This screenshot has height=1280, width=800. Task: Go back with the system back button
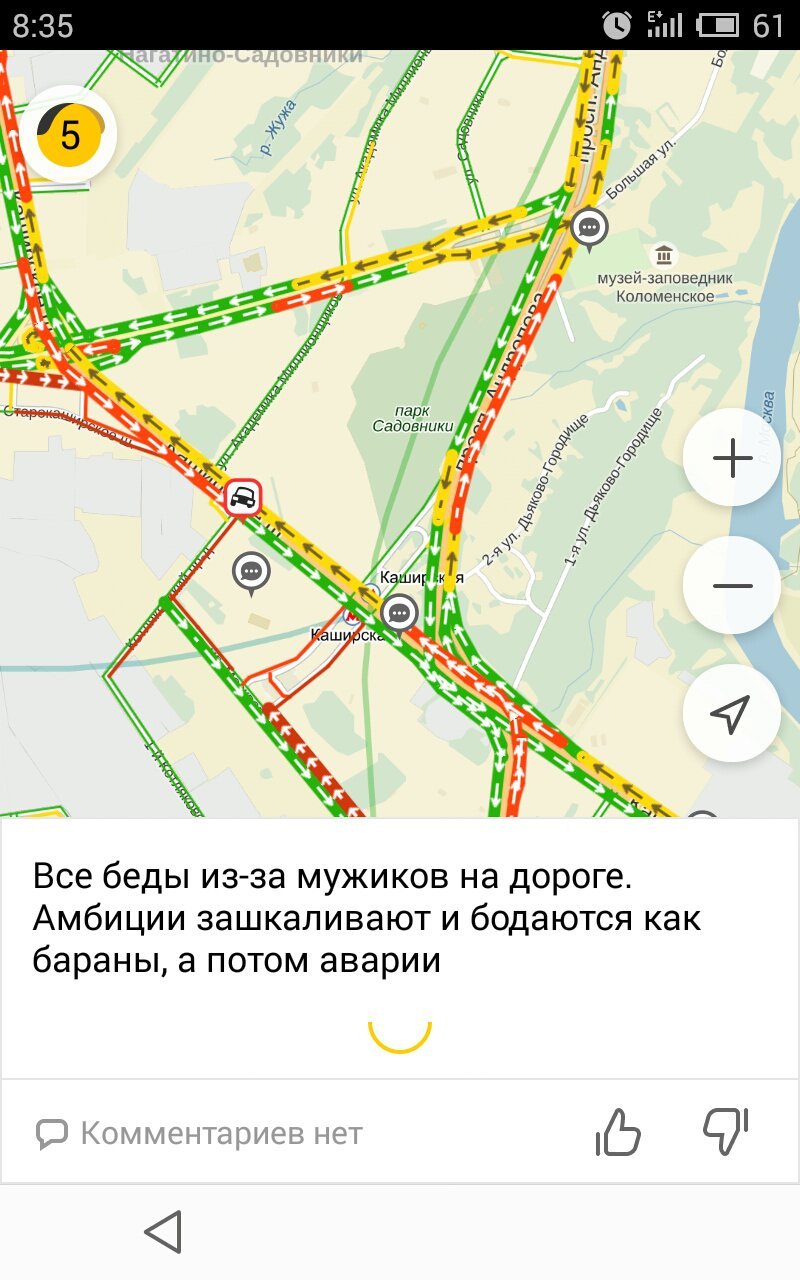click(x=163, y=1232)
